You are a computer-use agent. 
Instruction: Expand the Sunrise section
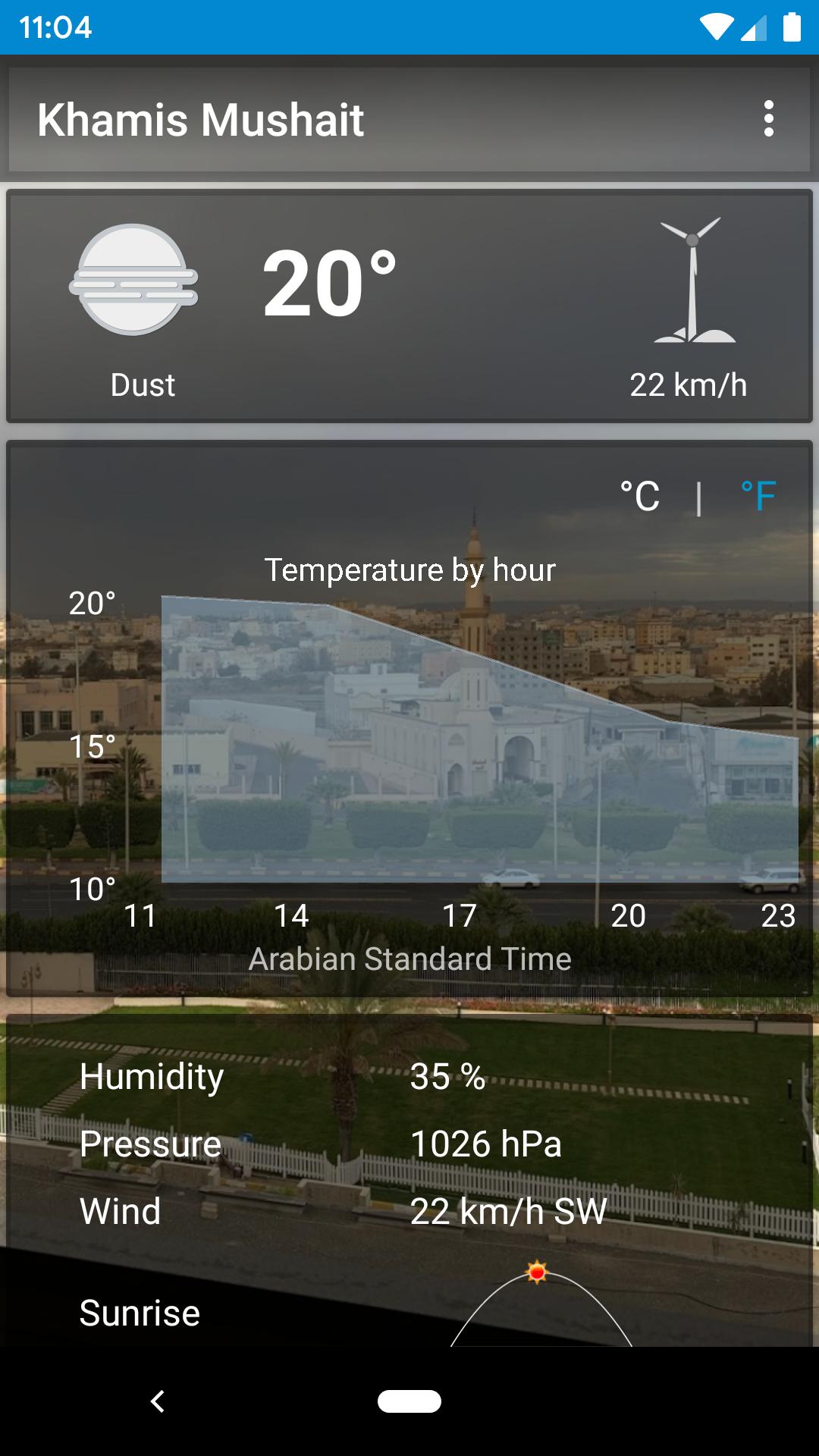coord(138,1310)
